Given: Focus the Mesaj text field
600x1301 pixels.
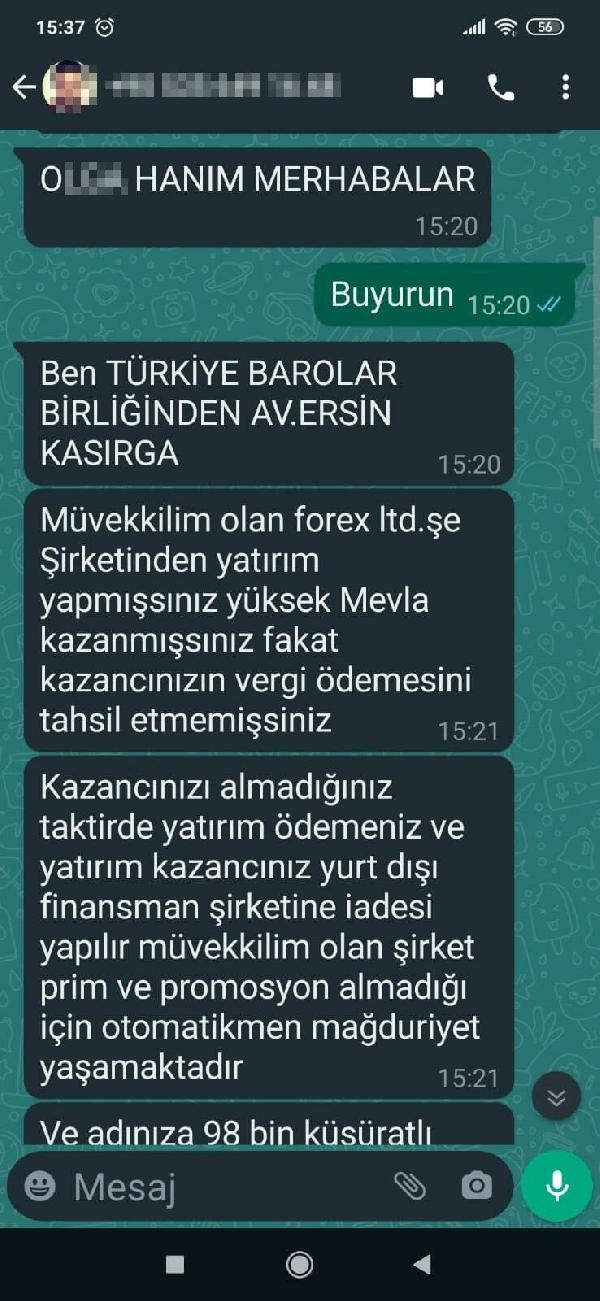Looking at the screenshot, I should point(220,1187).
